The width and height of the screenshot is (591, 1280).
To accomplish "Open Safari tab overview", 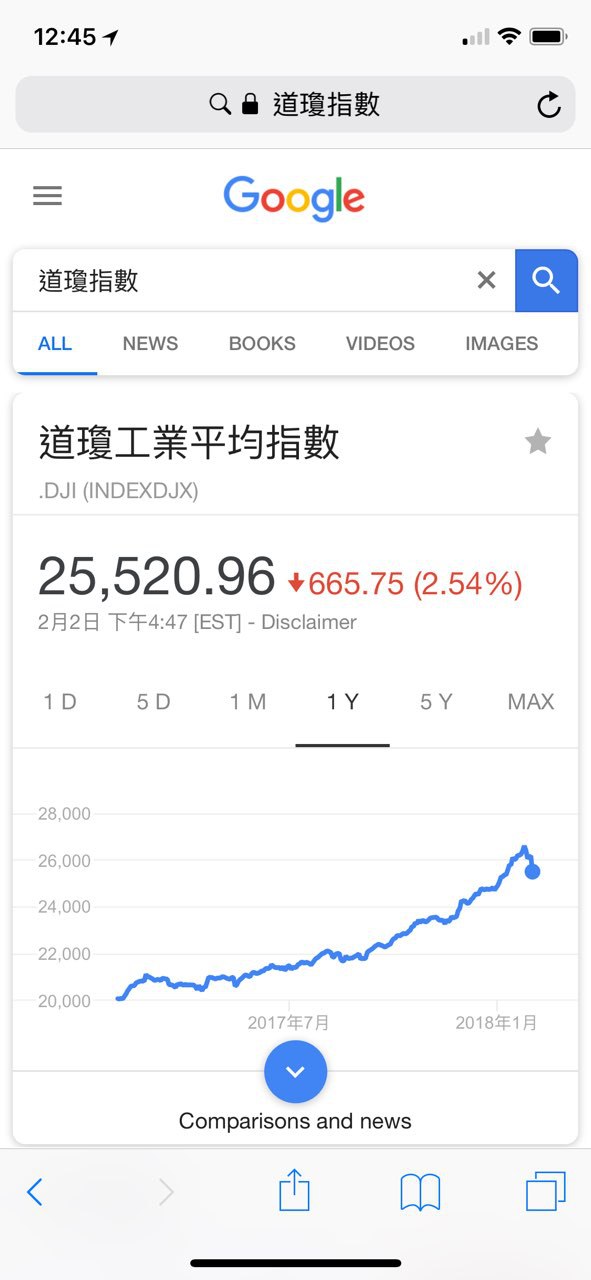I will [x=546, y=1192].
